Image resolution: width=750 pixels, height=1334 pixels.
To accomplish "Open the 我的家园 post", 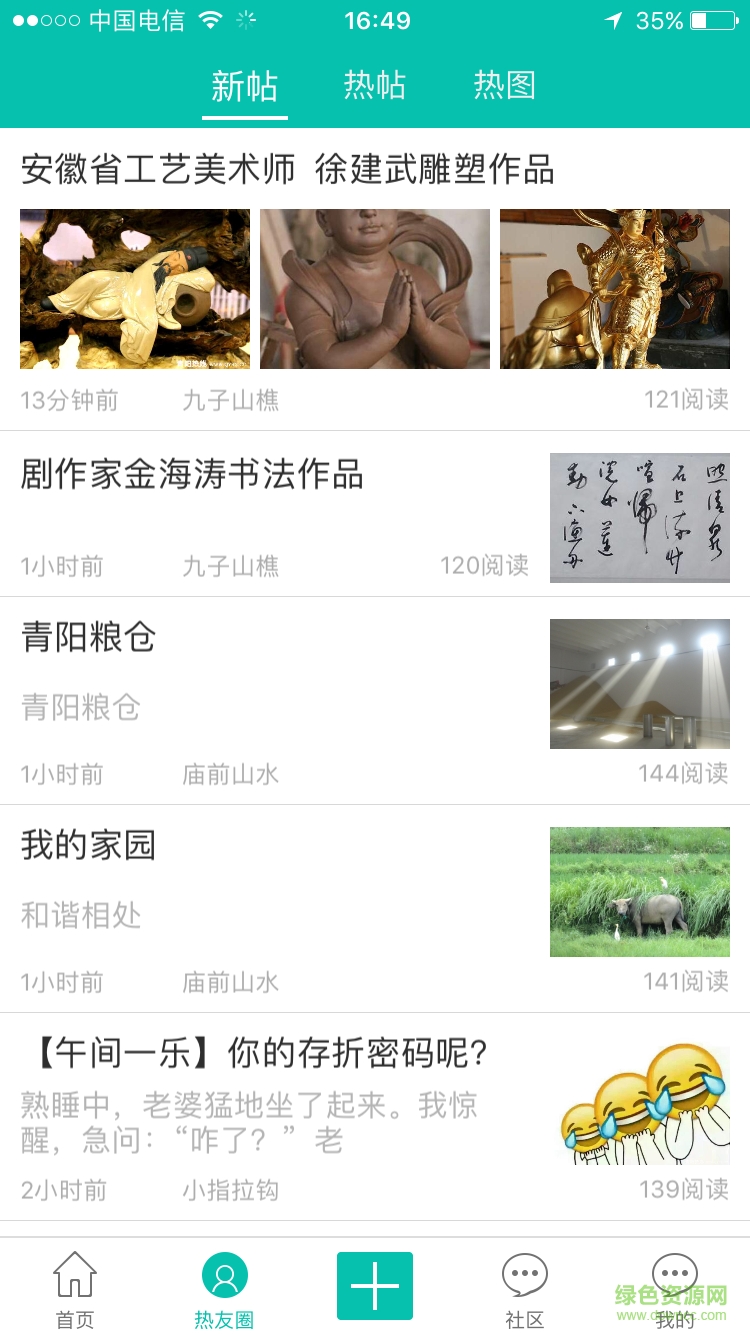I will [90, 846].
